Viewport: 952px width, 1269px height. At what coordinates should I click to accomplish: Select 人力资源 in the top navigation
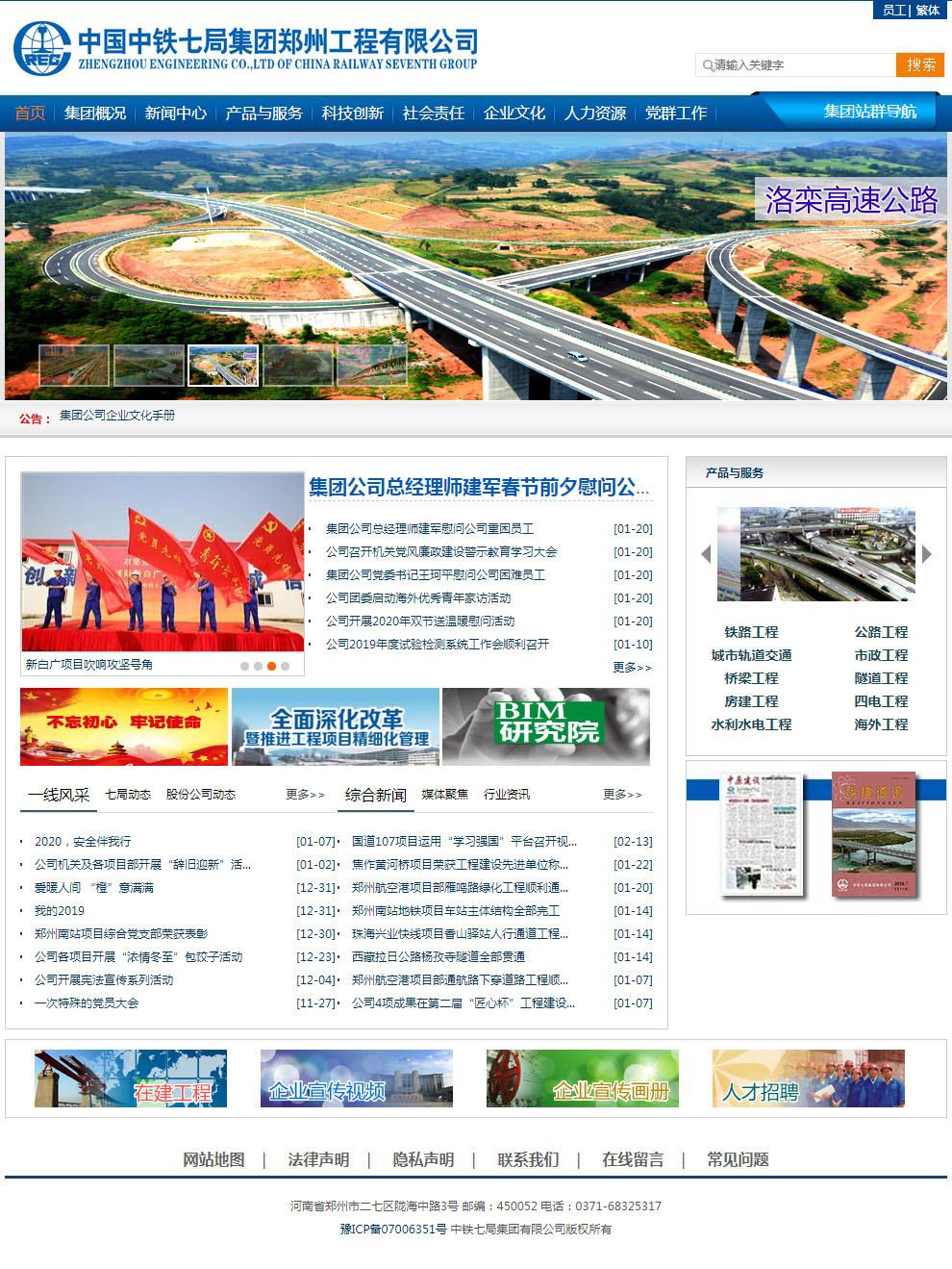click(x=594, y=114)
